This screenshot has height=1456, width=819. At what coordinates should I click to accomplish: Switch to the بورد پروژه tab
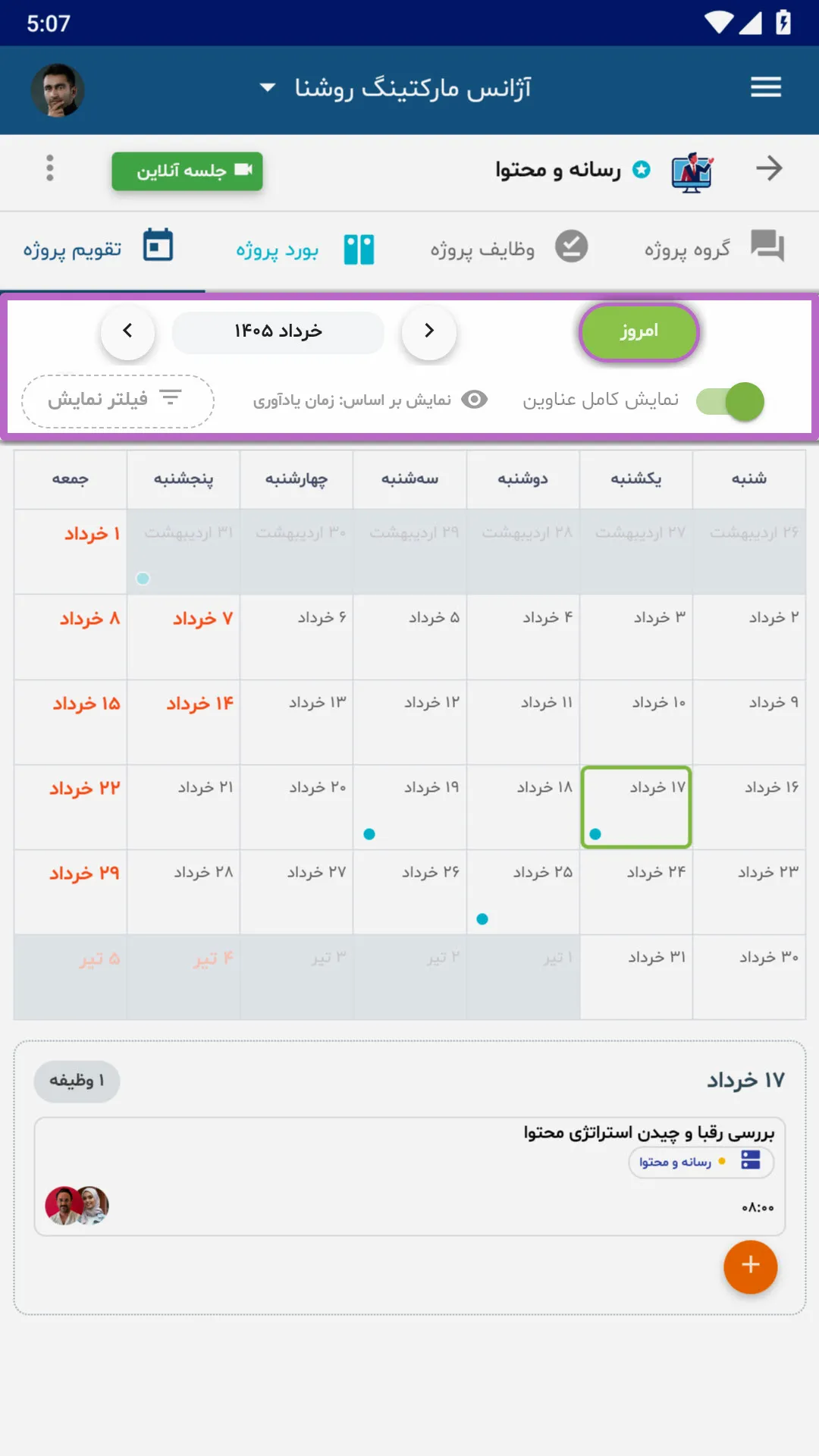306,249
